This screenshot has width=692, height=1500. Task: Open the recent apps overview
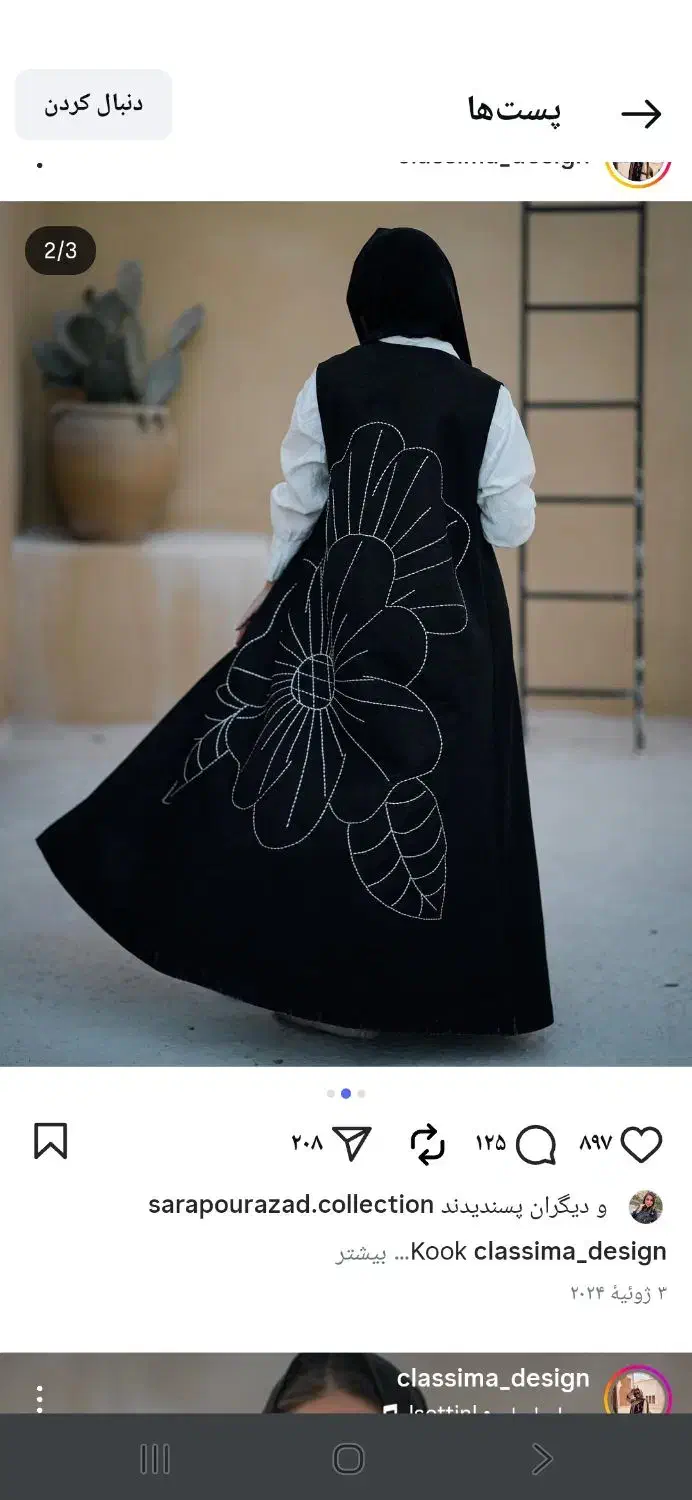click(x=155, y=1459)
